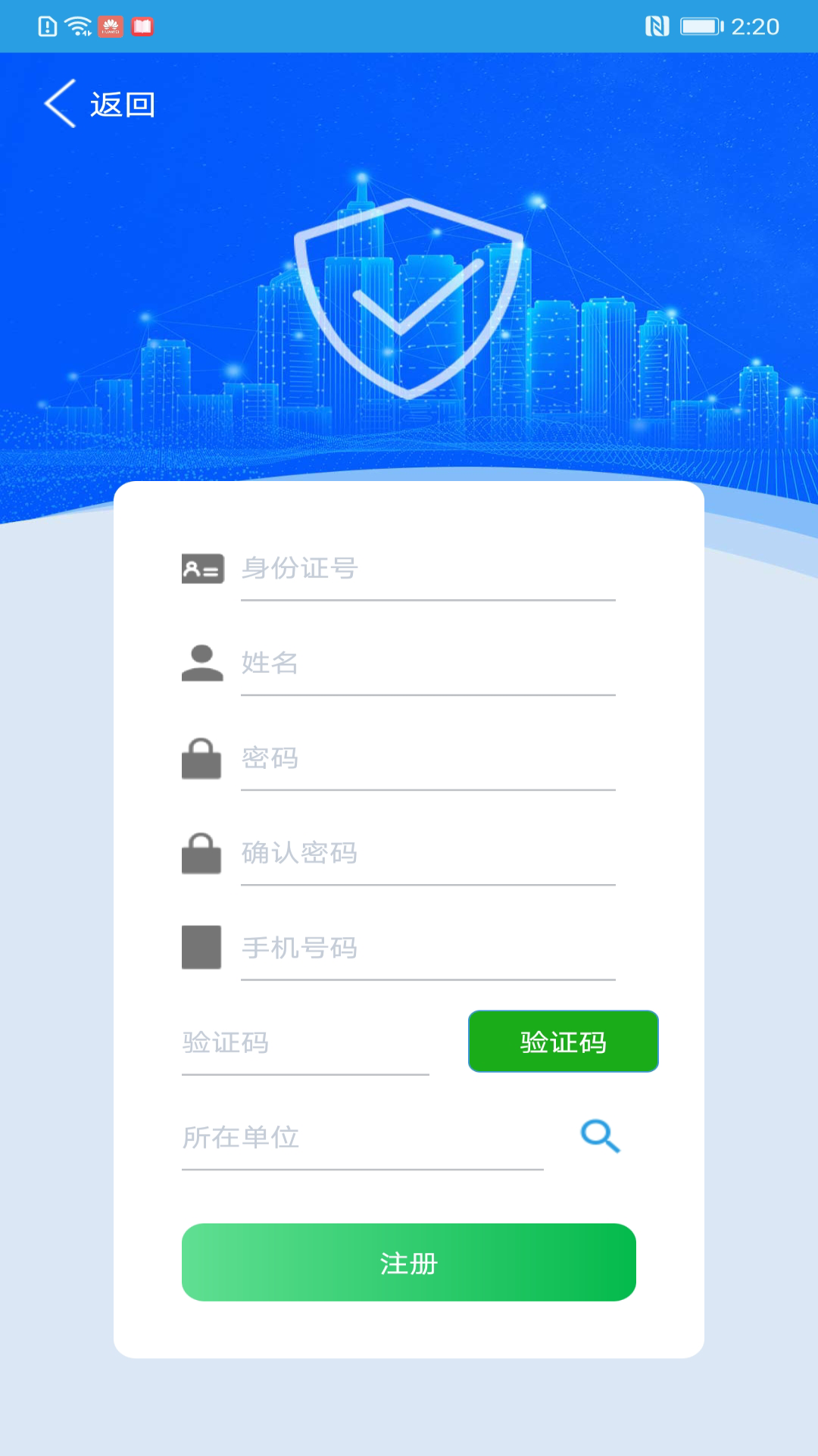Open the unit search with the magnifier icon
Screen dimensions: 818x1456
(599, 1136)
